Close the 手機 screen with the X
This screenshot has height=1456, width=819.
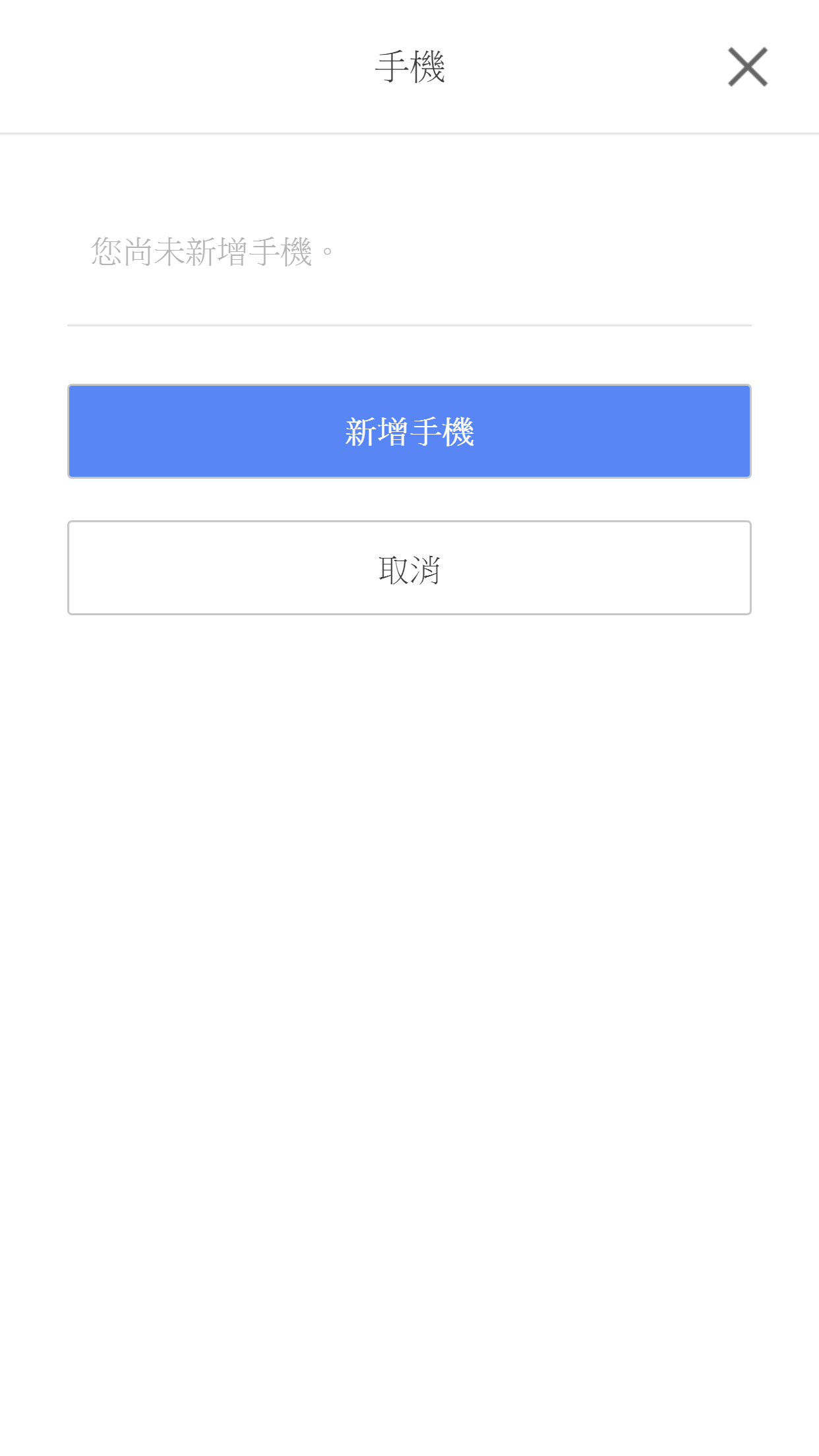[x=747, y=67]
